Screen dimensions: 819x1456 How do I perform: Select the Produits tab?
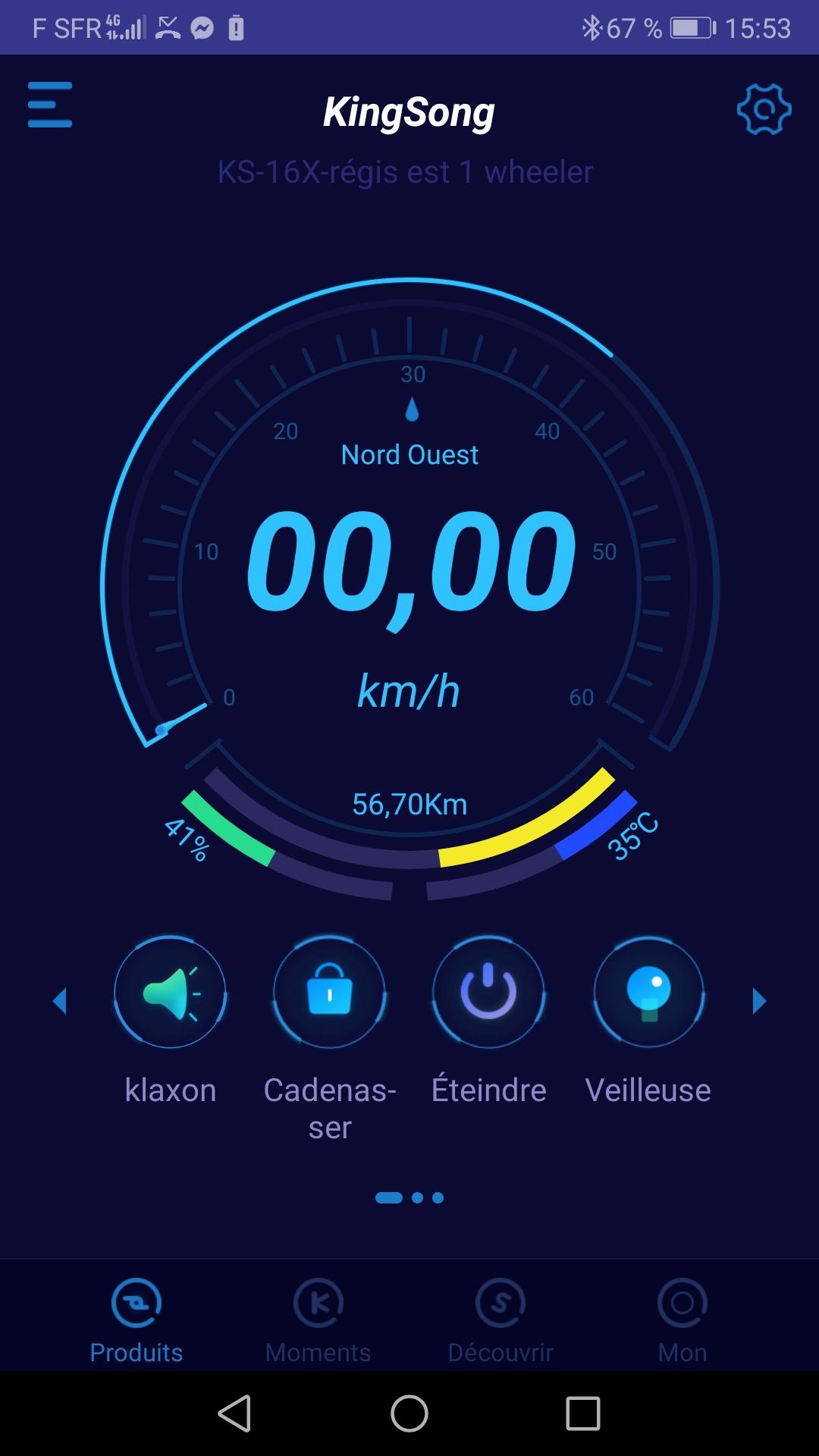[136, 1320]
